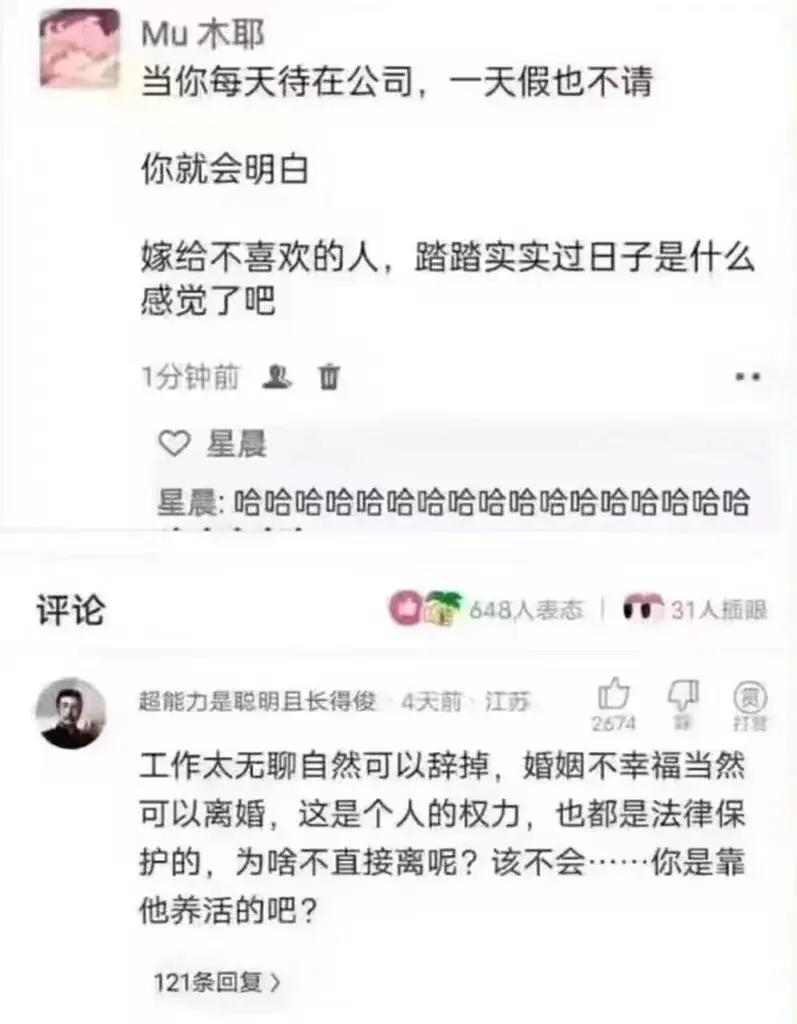Open the commenter's avatar profile

[x=71, y=713]
